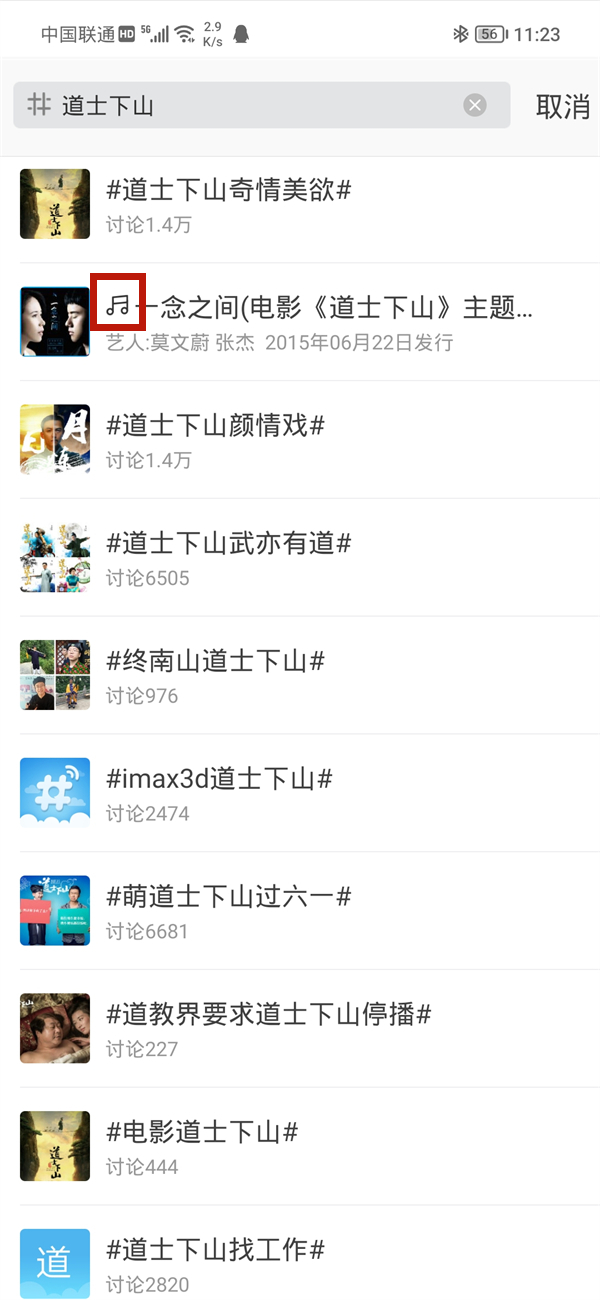Cancel the search with 取消
The height and width of the screenshot is (1300, 600).
pos(562,106)
